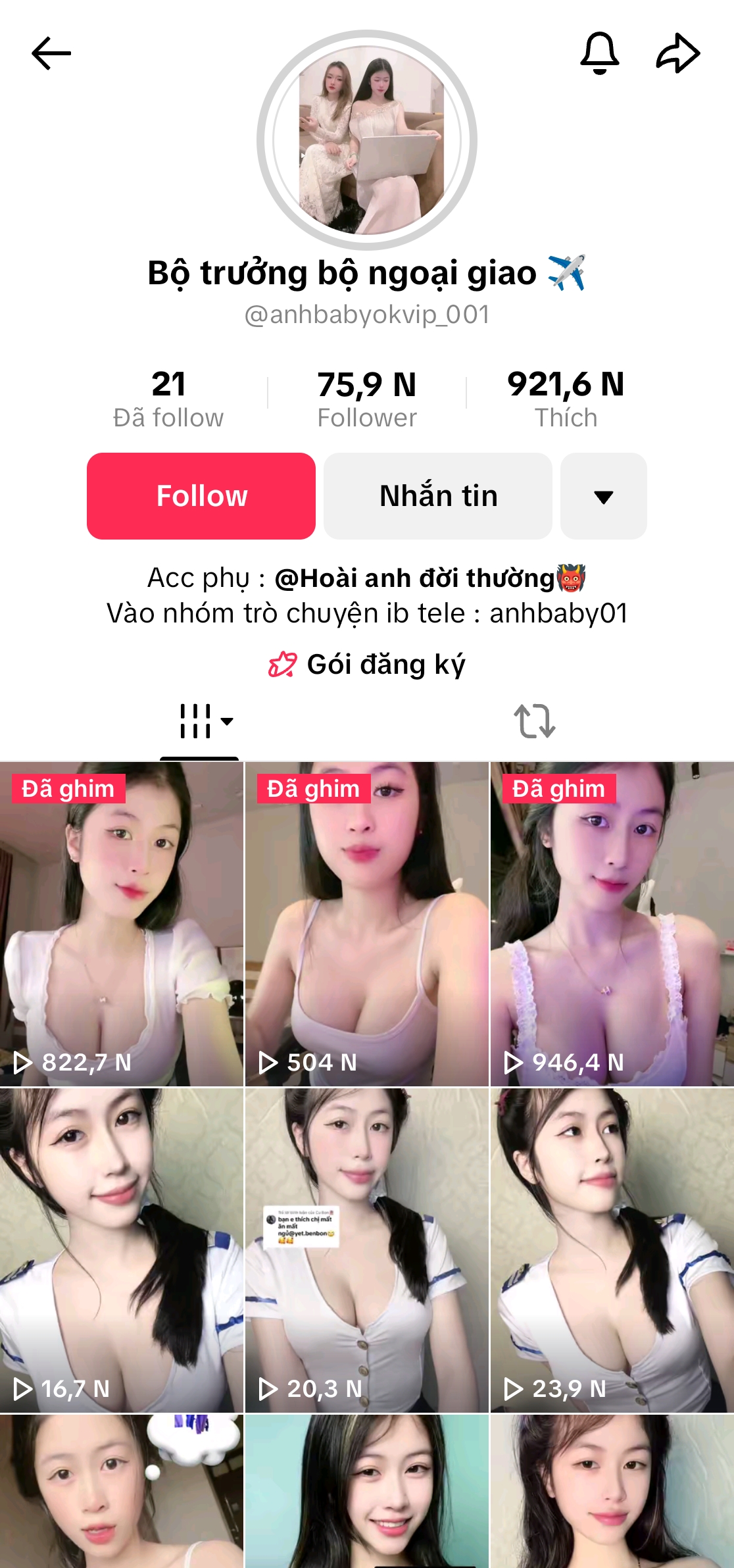View the Đã follow list
Viewport: 734px width, 1568px height.
click(168, 399)
